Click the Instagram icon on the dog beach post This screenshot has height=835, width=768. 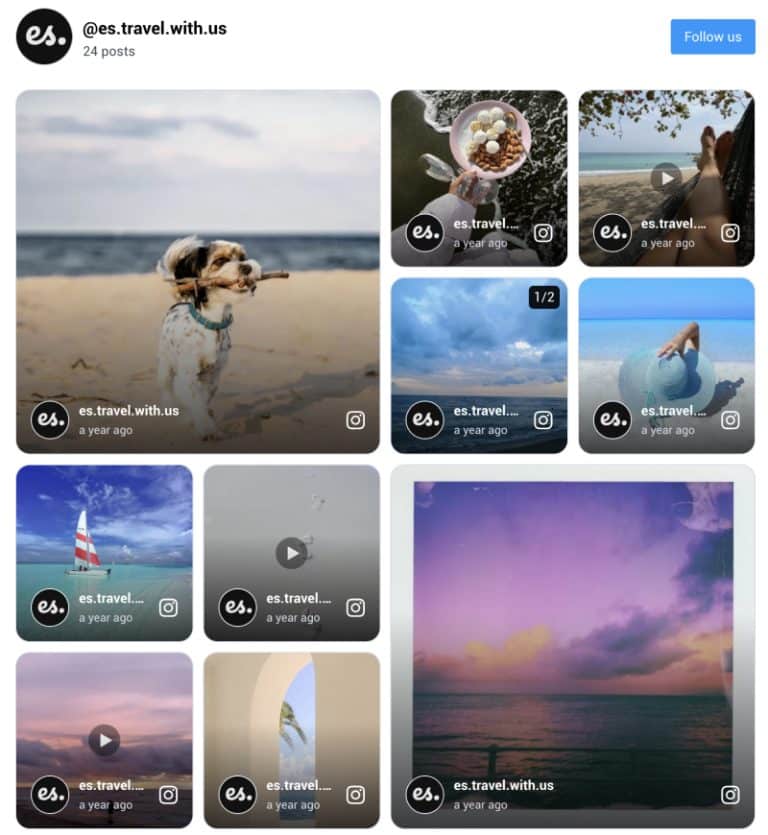(x=354, y=421)
